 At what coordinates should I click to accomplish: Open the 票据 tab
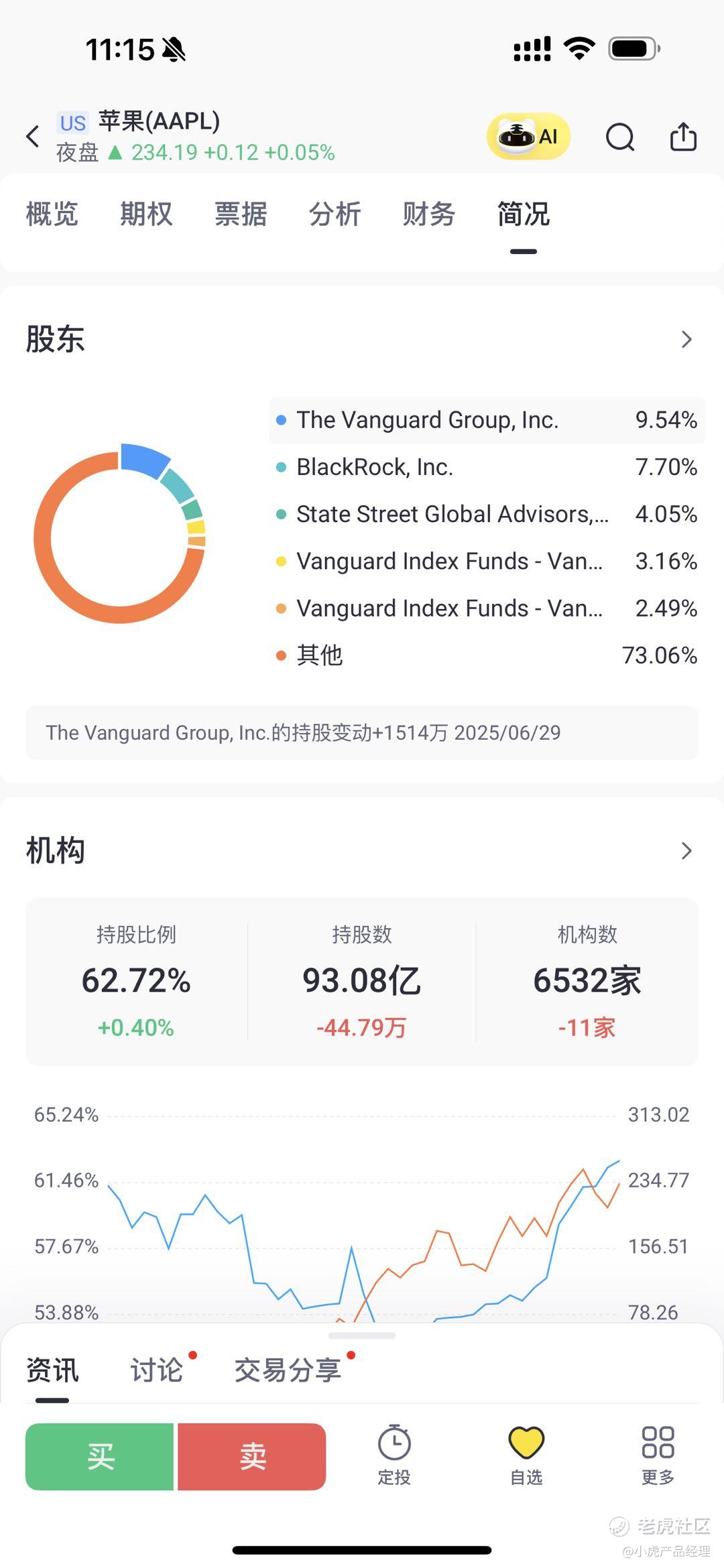(x=241, y=215)
